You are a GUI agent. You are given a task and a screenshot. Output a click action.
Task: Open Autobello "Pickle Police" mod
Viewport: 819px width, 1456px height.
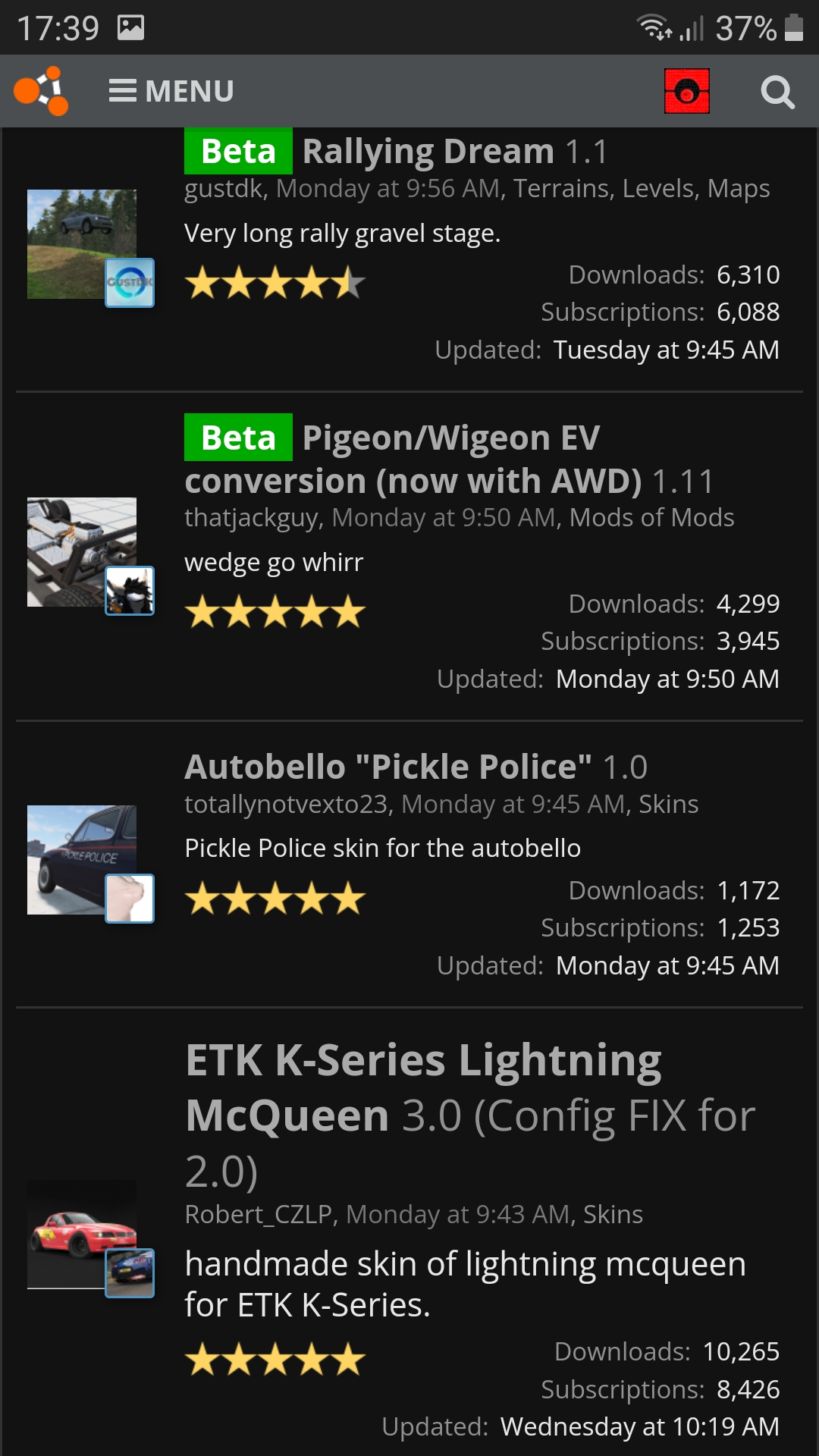(x=388, y=767)
